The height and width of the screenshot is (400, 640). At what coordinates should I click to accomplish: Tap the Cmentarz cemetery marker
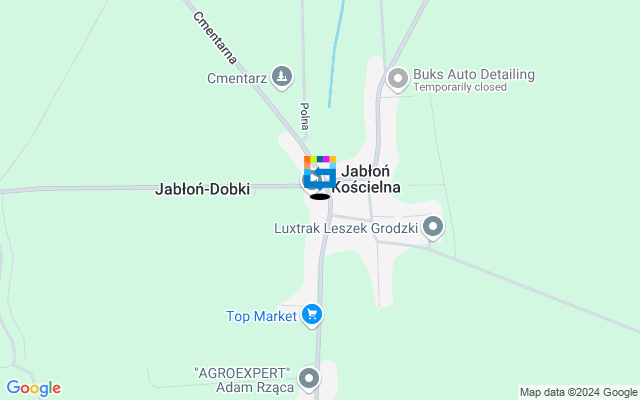(283, 77)
